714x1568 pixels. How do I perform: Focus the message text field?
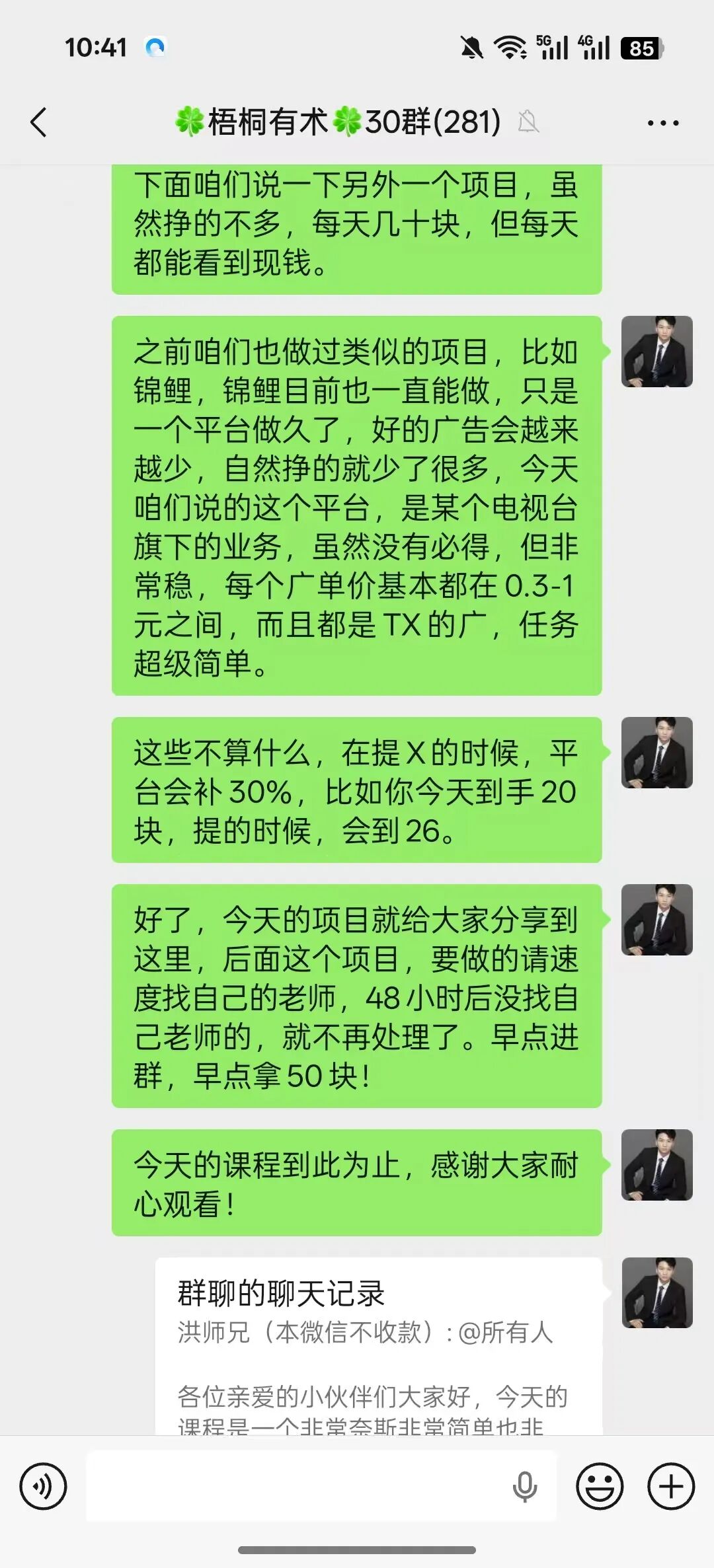tap(297, 1486)
